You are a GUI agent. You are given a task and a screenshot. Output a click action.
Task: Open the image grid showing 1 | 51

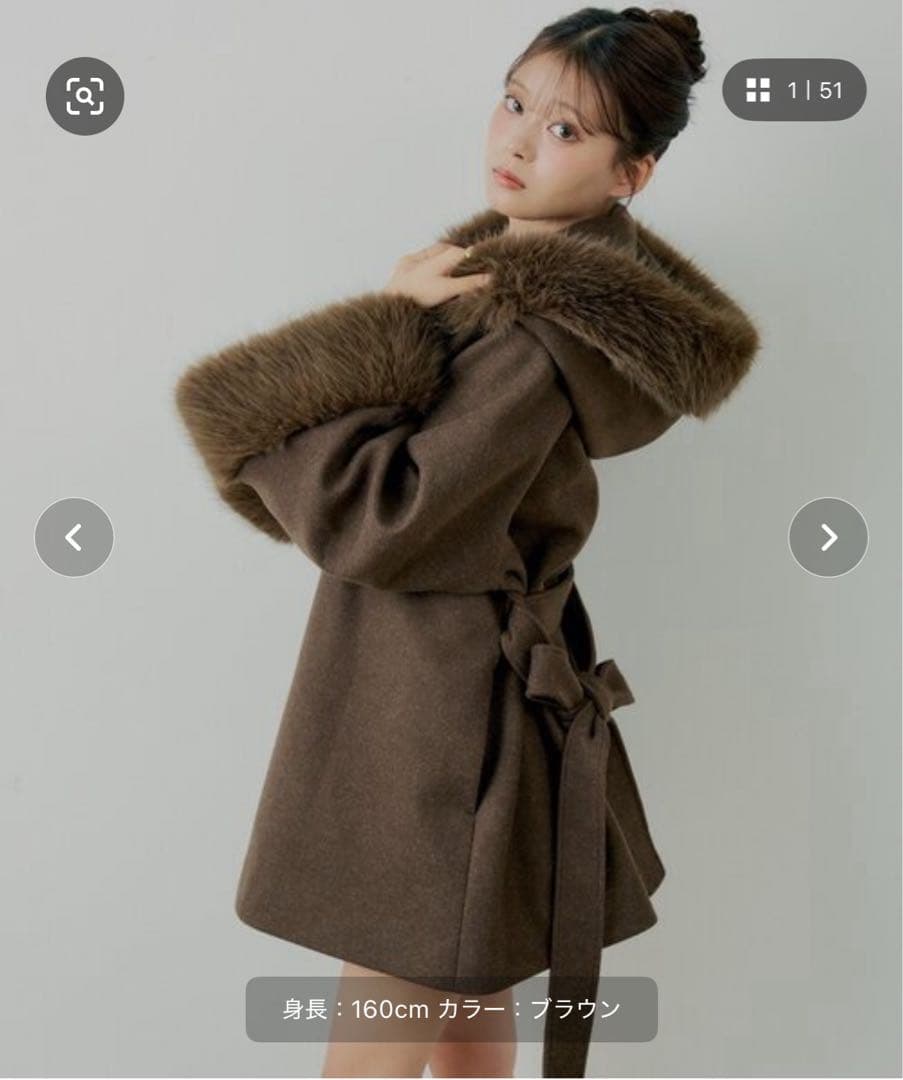(794, 91)
